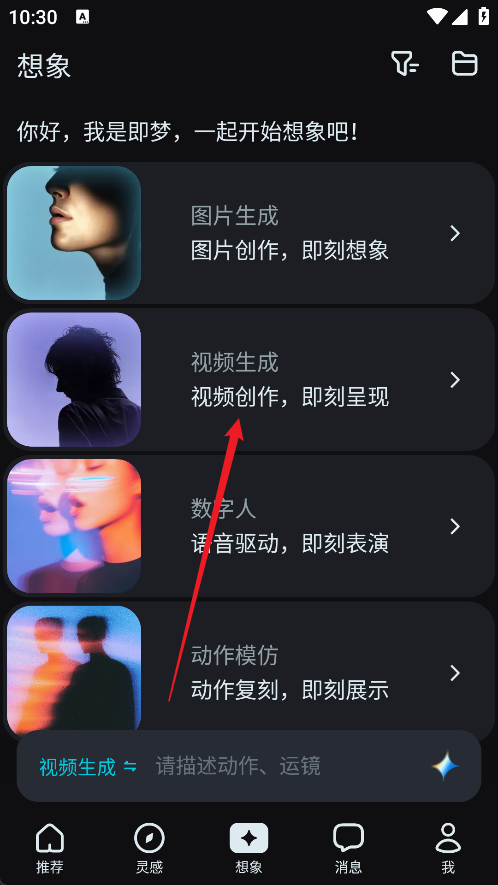Switch the 视频生成 mode selector

[88, 767]
